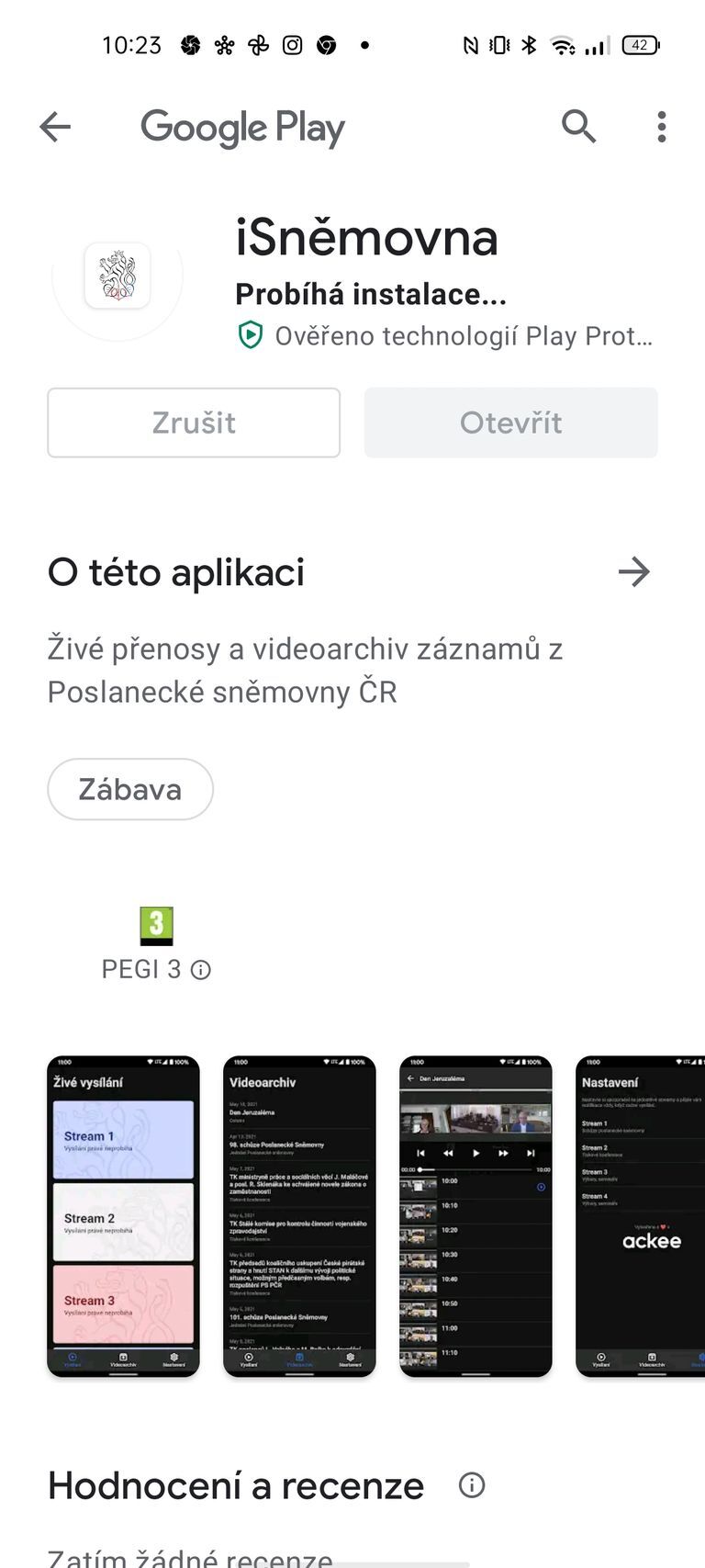Cancel installation with Zrušit
705x1568 pixels.
point(193,423)
